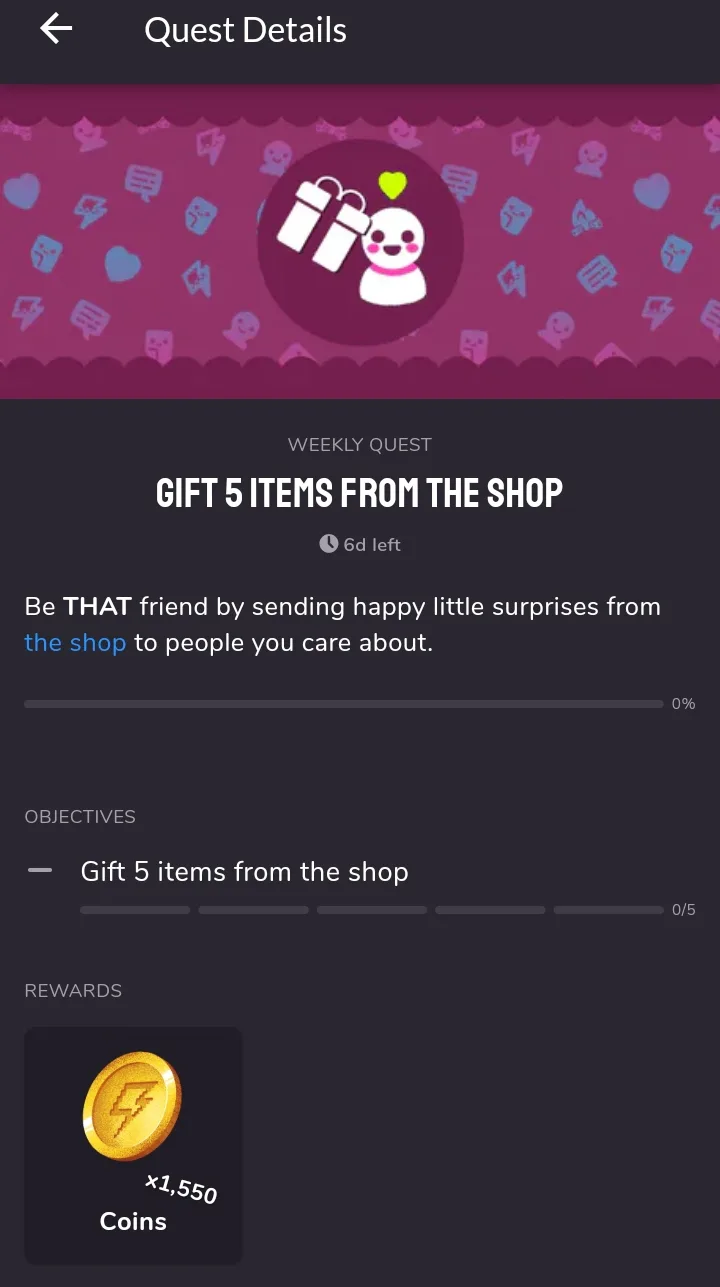
Task: Open 'the shop' link in description
Action: click(x=75, y=642)
